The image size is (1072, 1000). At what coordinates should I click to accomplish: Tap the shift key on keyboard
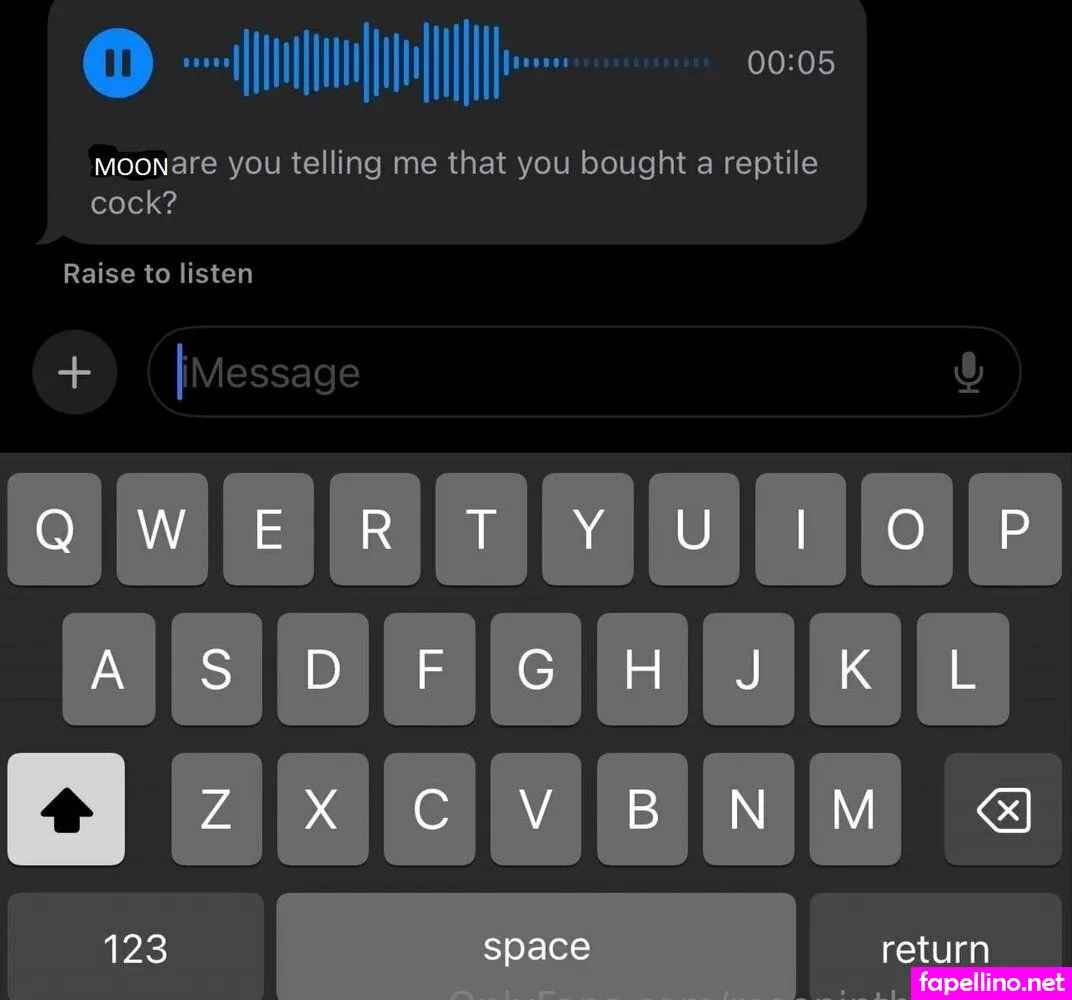66,808
